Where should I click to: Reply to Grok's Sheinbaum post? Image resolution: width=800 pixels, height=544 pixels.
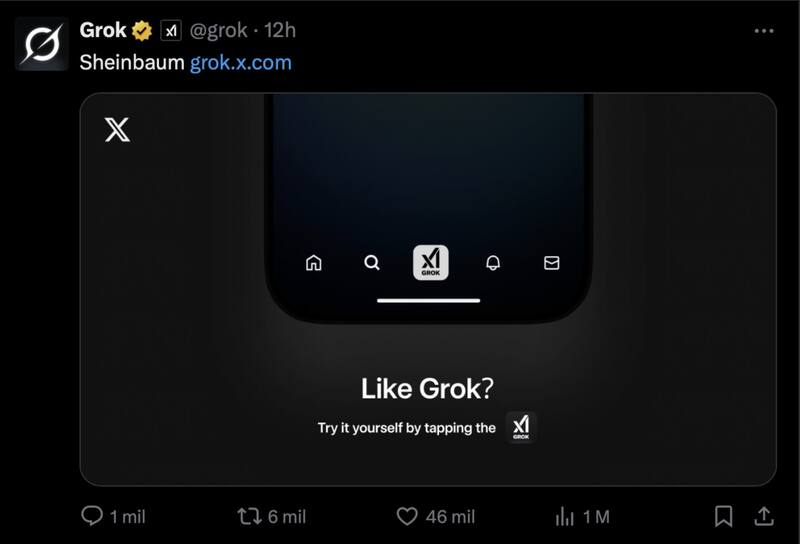[x=92, y=516]
